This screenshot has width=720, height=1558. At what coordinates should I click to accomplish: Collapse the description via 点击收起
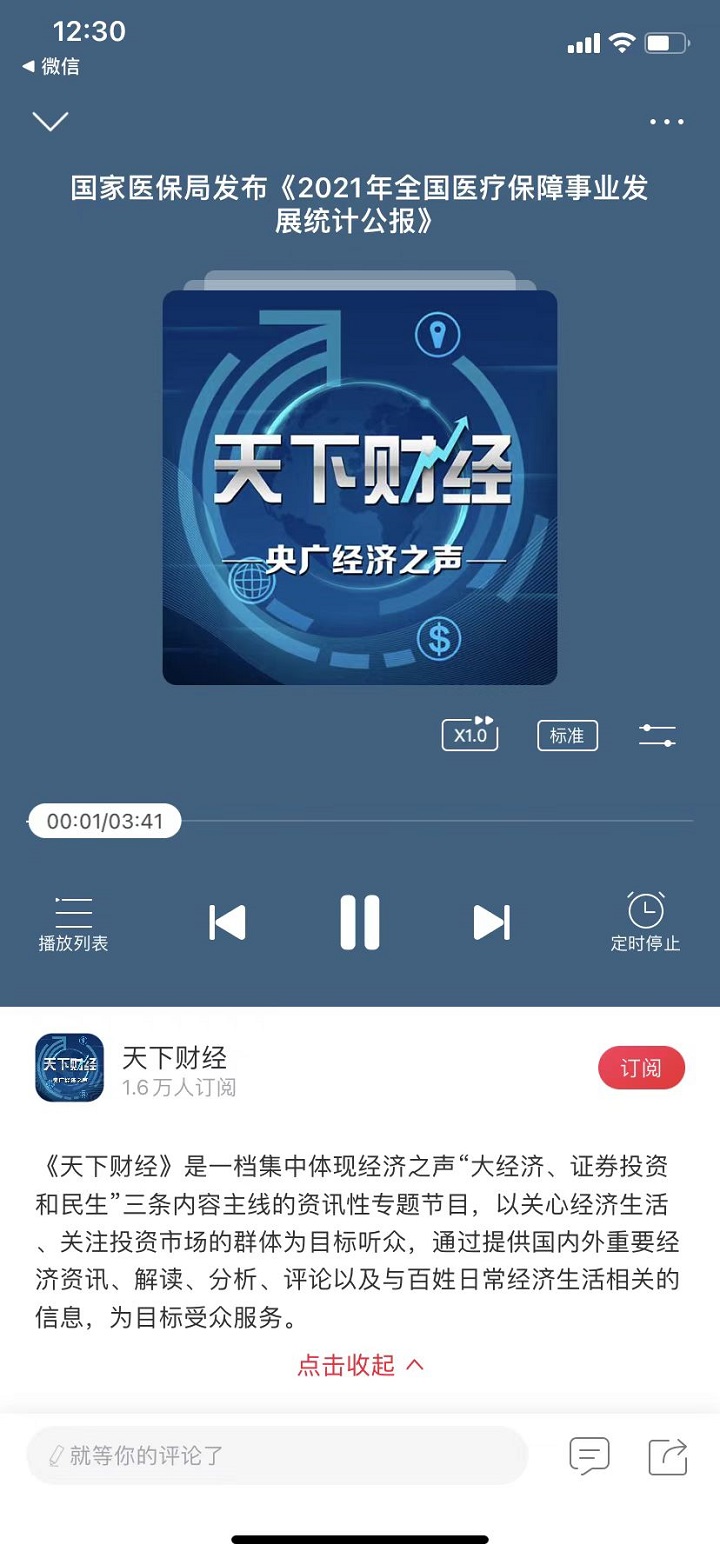click(360, 1365)
